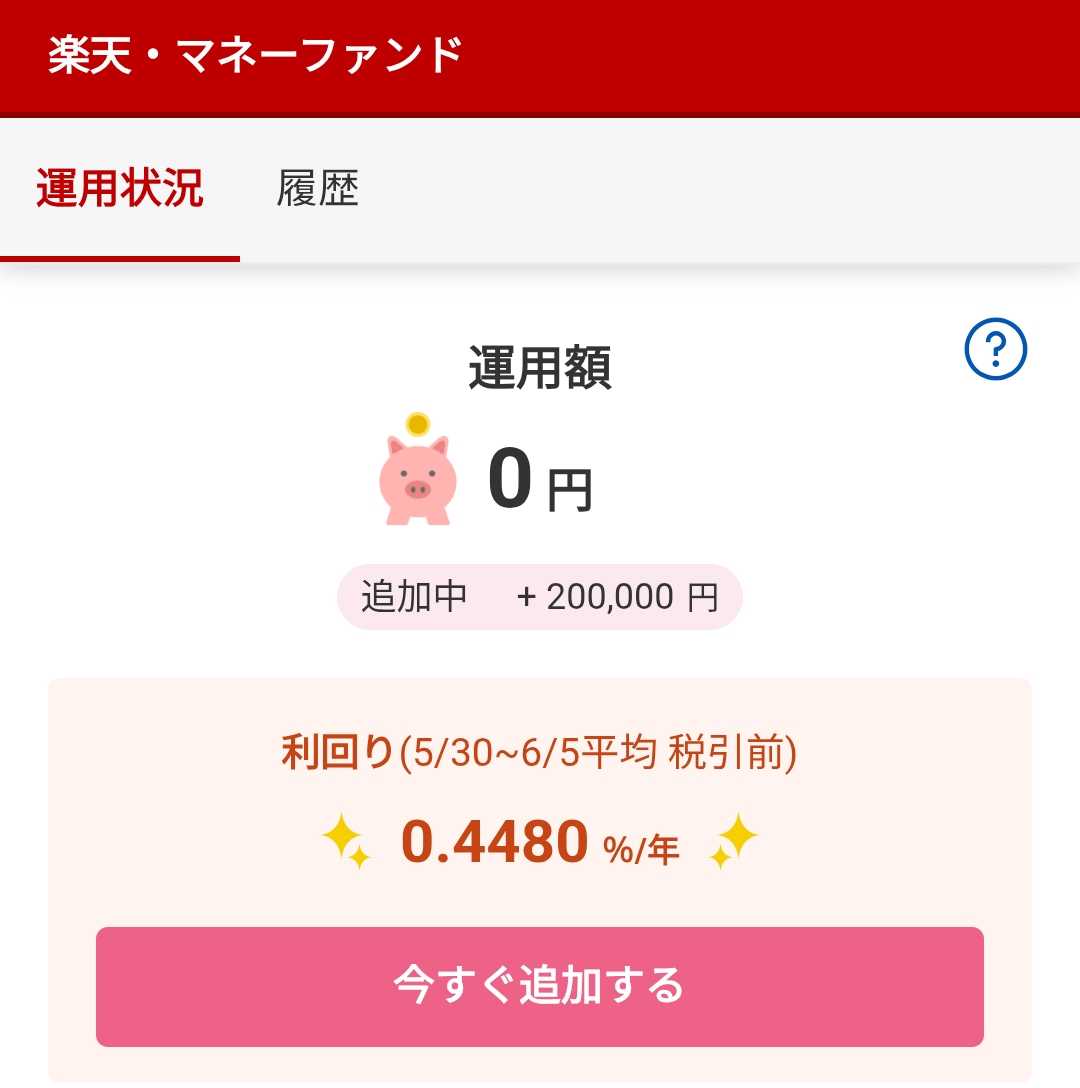Tap the 今すぐ追加する button
The image size is (1080, 1088).
click(x=540, y=986)
